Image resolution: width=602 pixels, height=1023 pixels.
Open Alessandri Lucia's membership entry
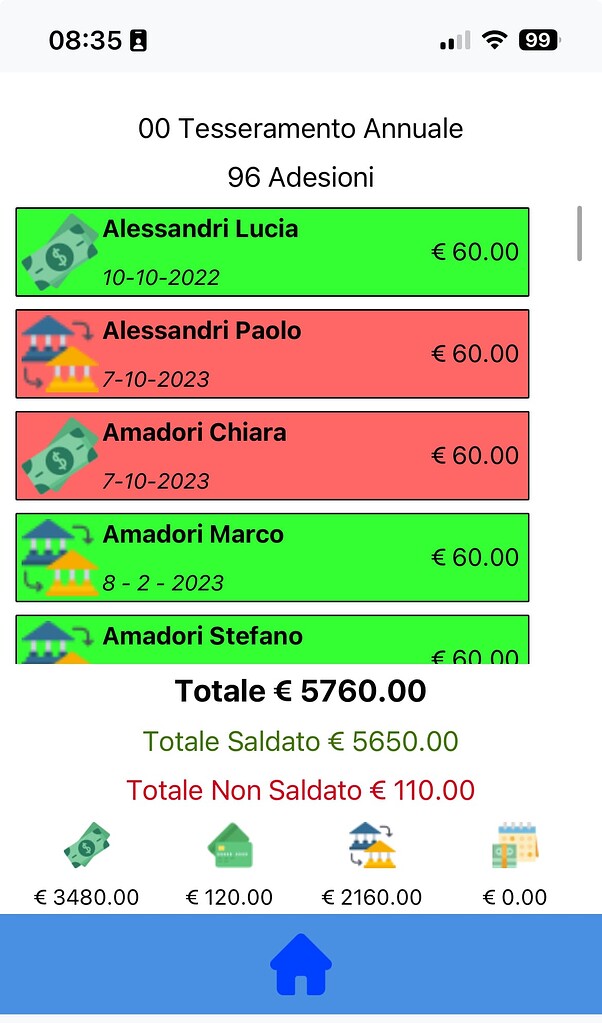[x=272, y=252]
